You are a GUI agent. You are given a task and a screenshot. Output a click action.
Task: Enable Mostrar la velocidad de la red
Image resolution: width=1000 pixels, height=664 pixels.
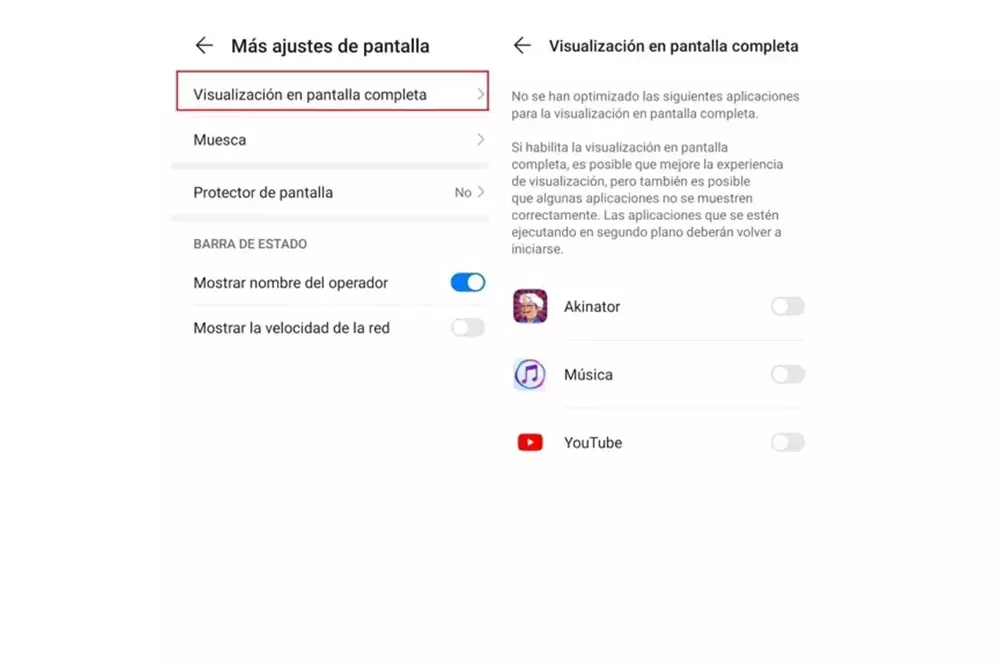[x=467, y=328]
